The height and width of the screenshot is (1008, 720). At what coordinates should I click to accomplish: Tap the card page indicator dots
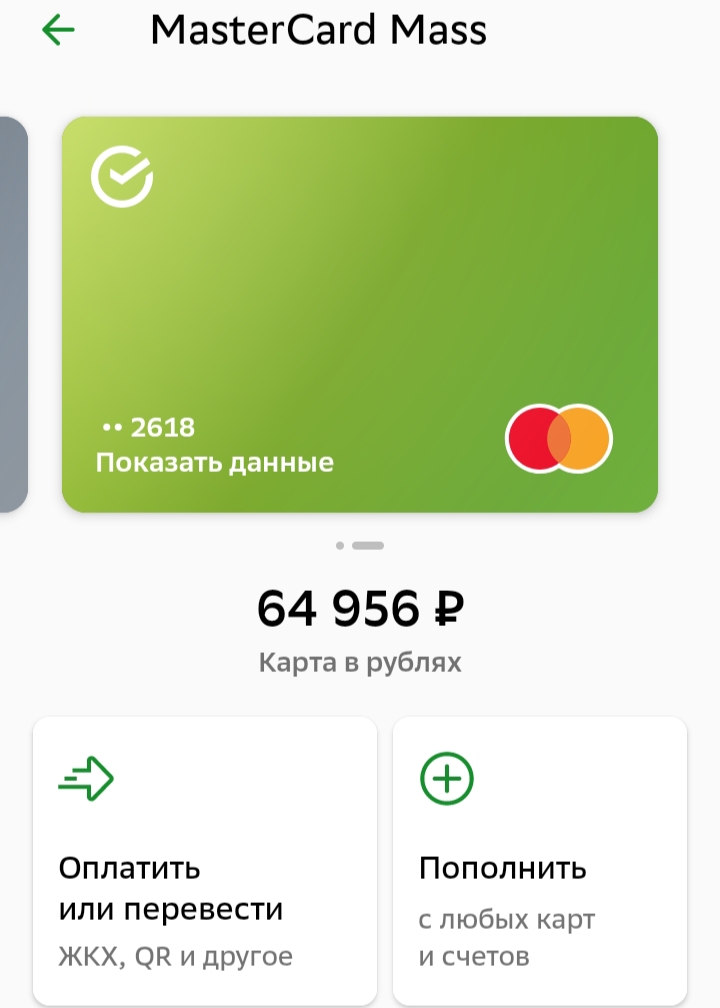coord(360,546)
